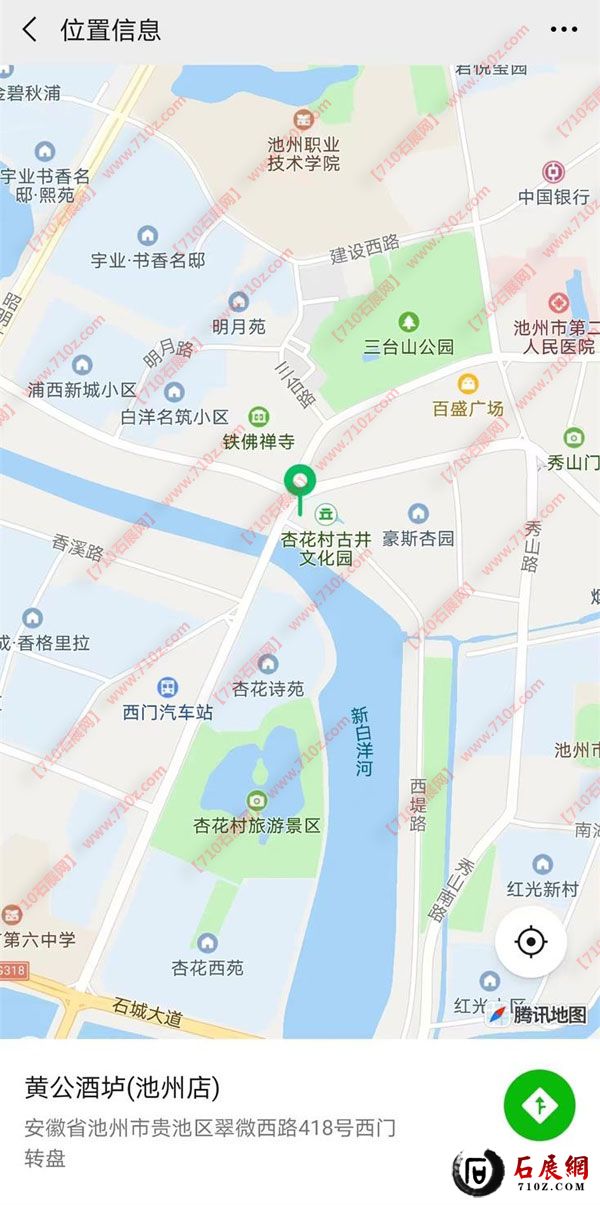Screen dimensions: 600x1205
Task: Go back from the location info screen
Action: [29, 30]
